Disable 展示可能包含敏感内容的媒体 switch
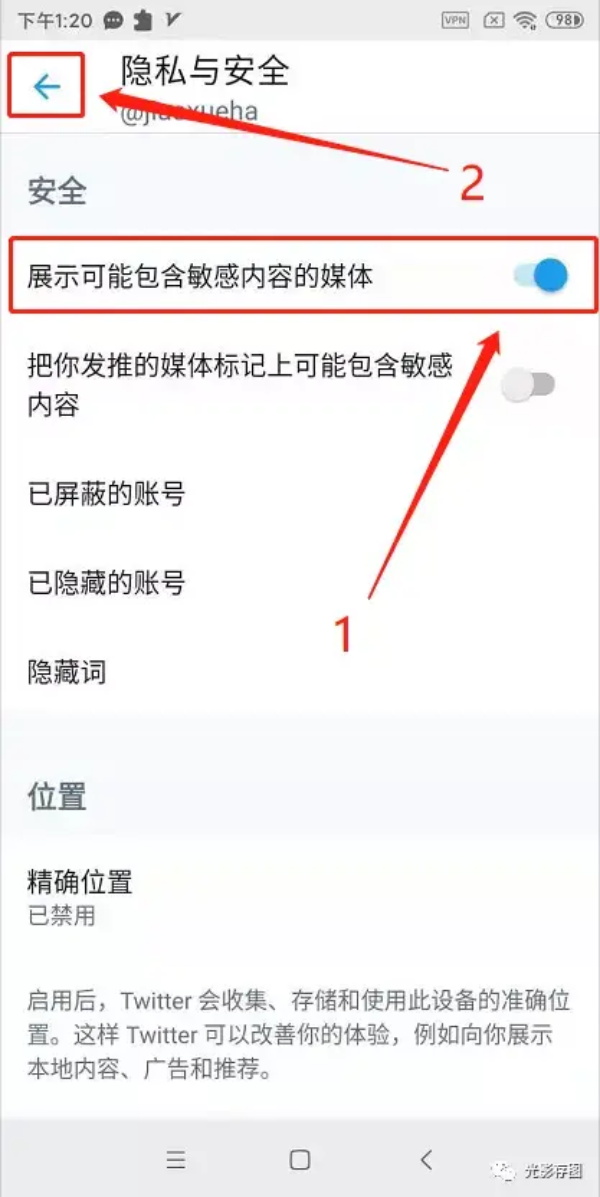The width and height of the screenshot is (600, 1197). (541, 275)
